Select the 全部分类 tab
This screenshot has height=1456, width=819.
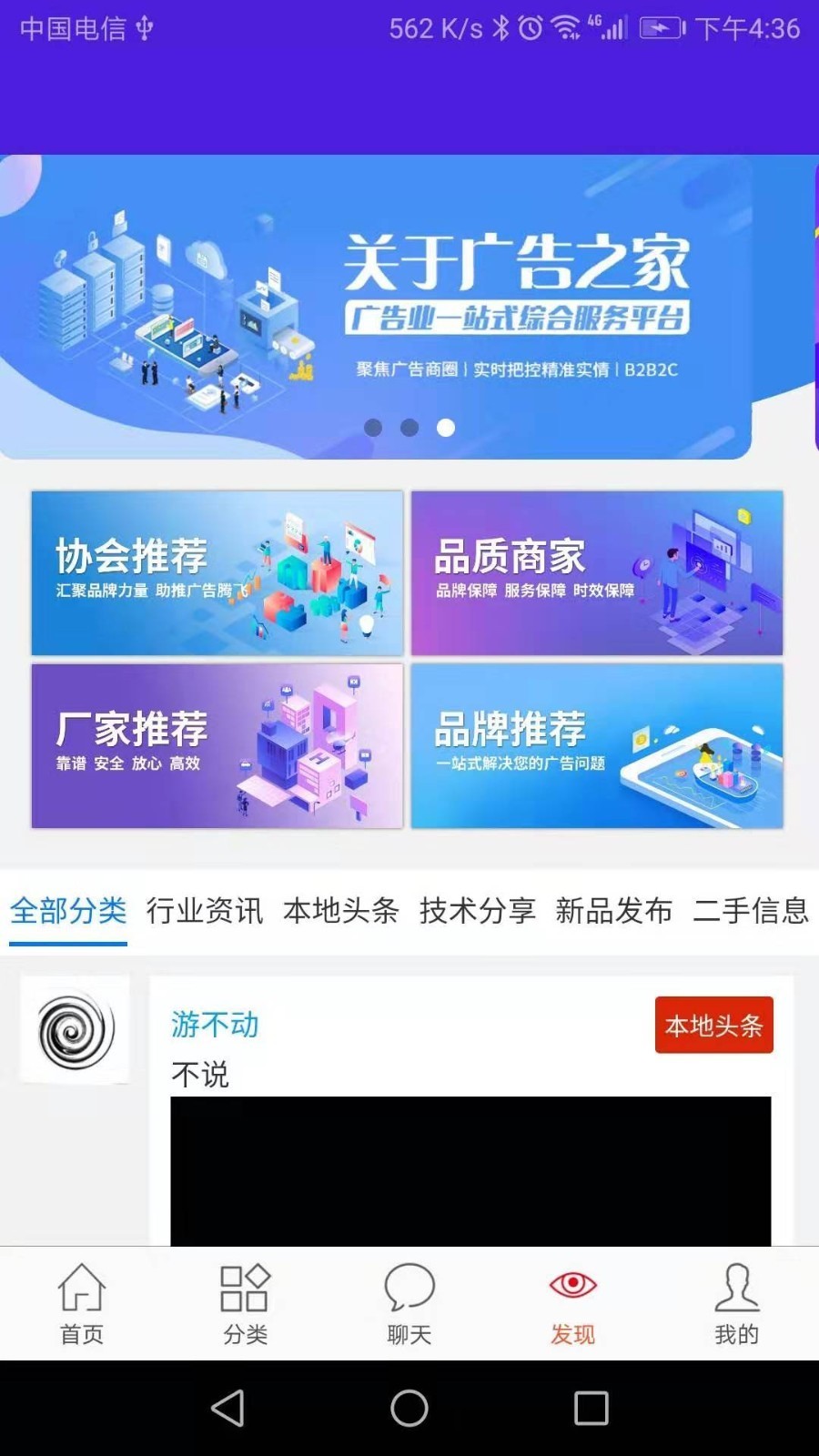click(68, 911)
